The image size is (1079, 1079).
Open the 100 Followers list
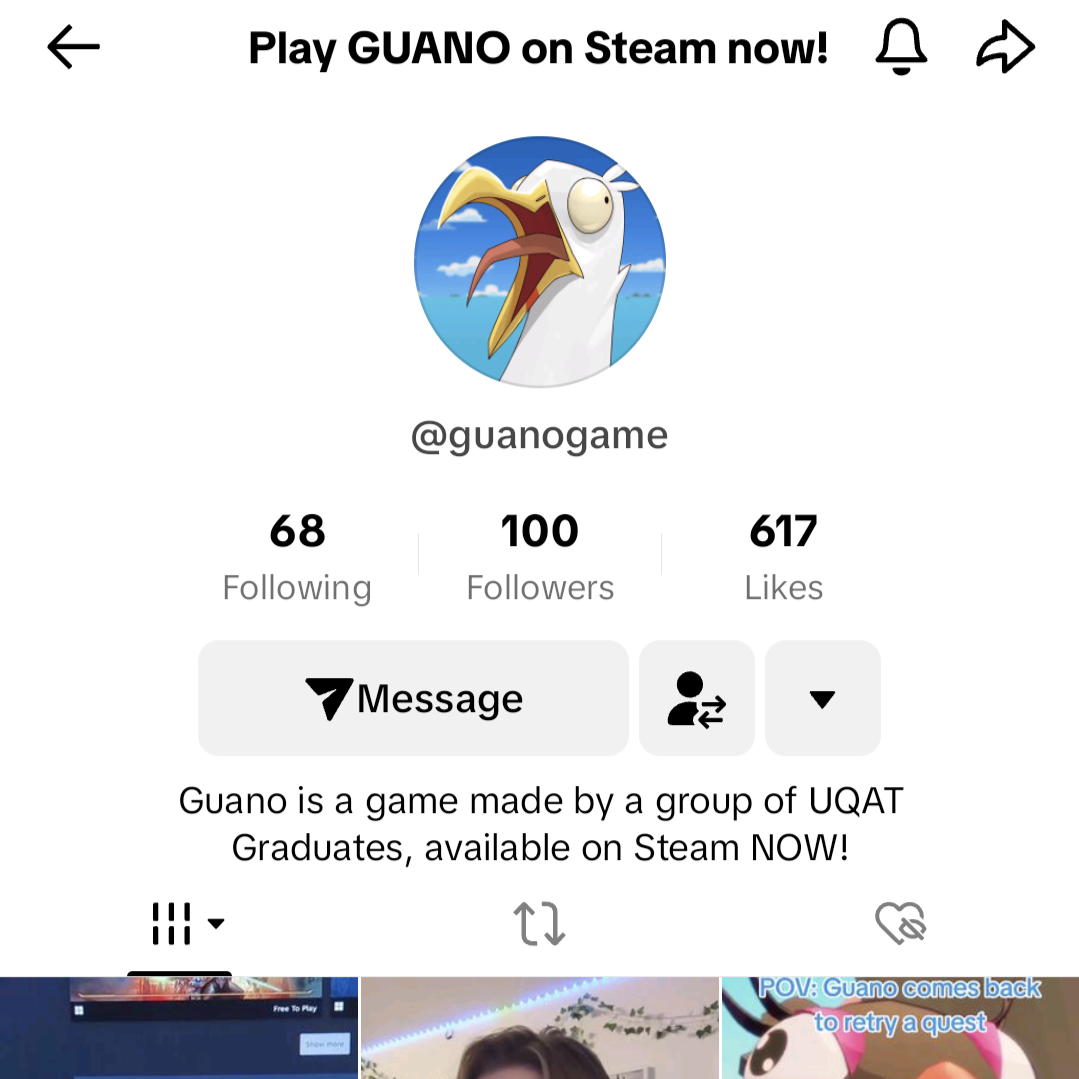click(x=540, y=557)
